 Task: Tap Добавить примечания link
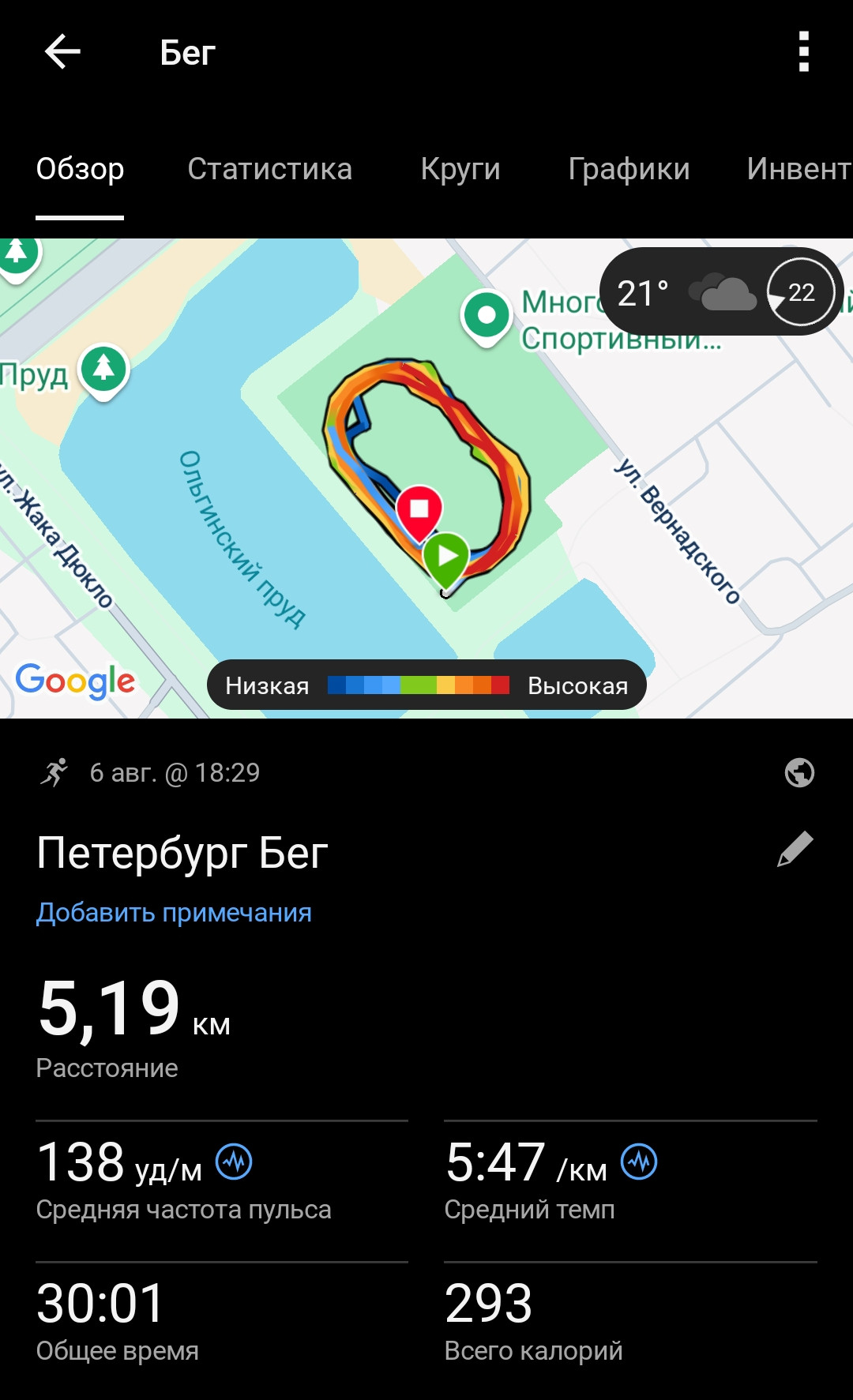tap(174, 913)
